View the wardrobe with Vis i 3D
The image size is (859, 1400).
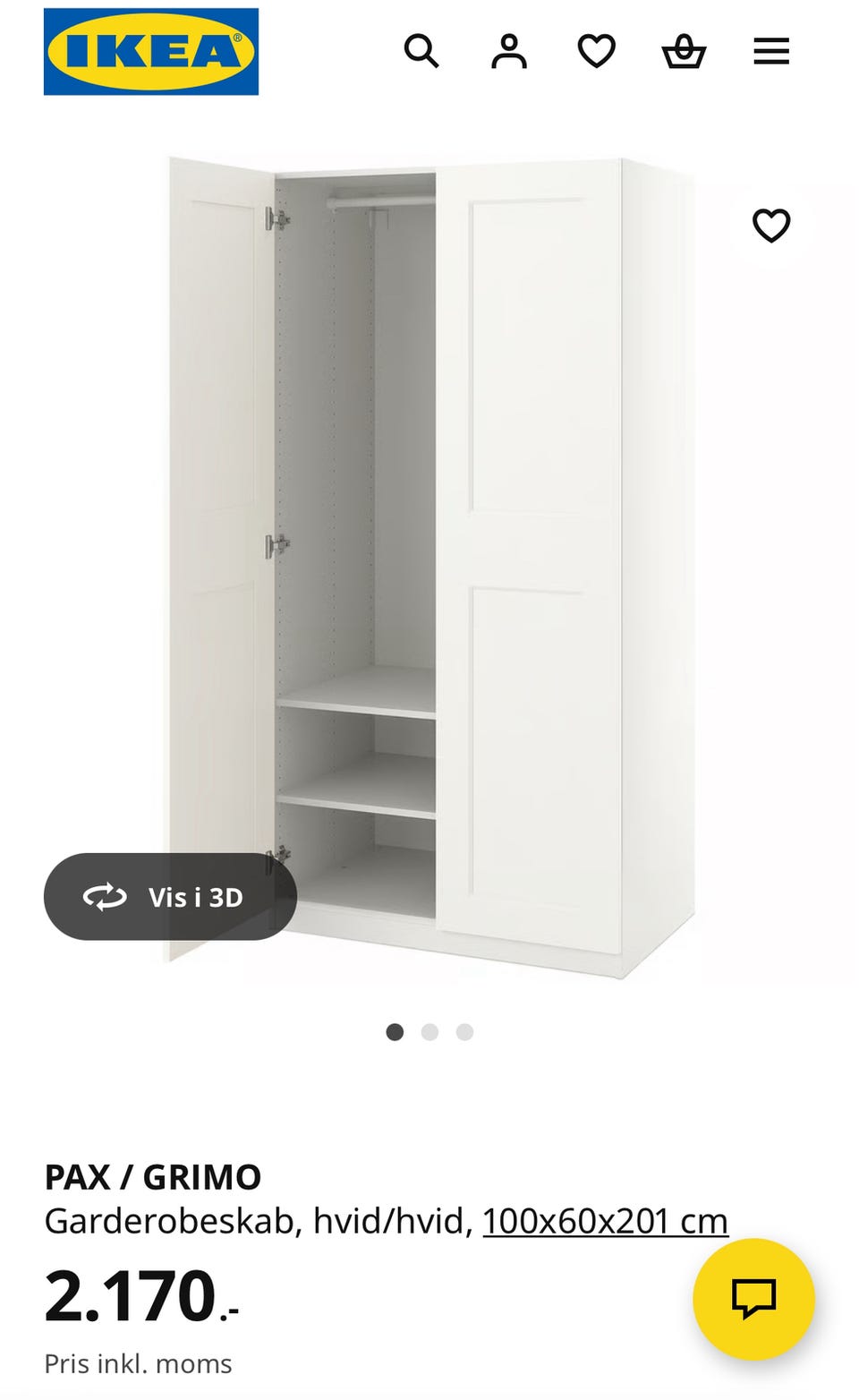coord(170,897)
